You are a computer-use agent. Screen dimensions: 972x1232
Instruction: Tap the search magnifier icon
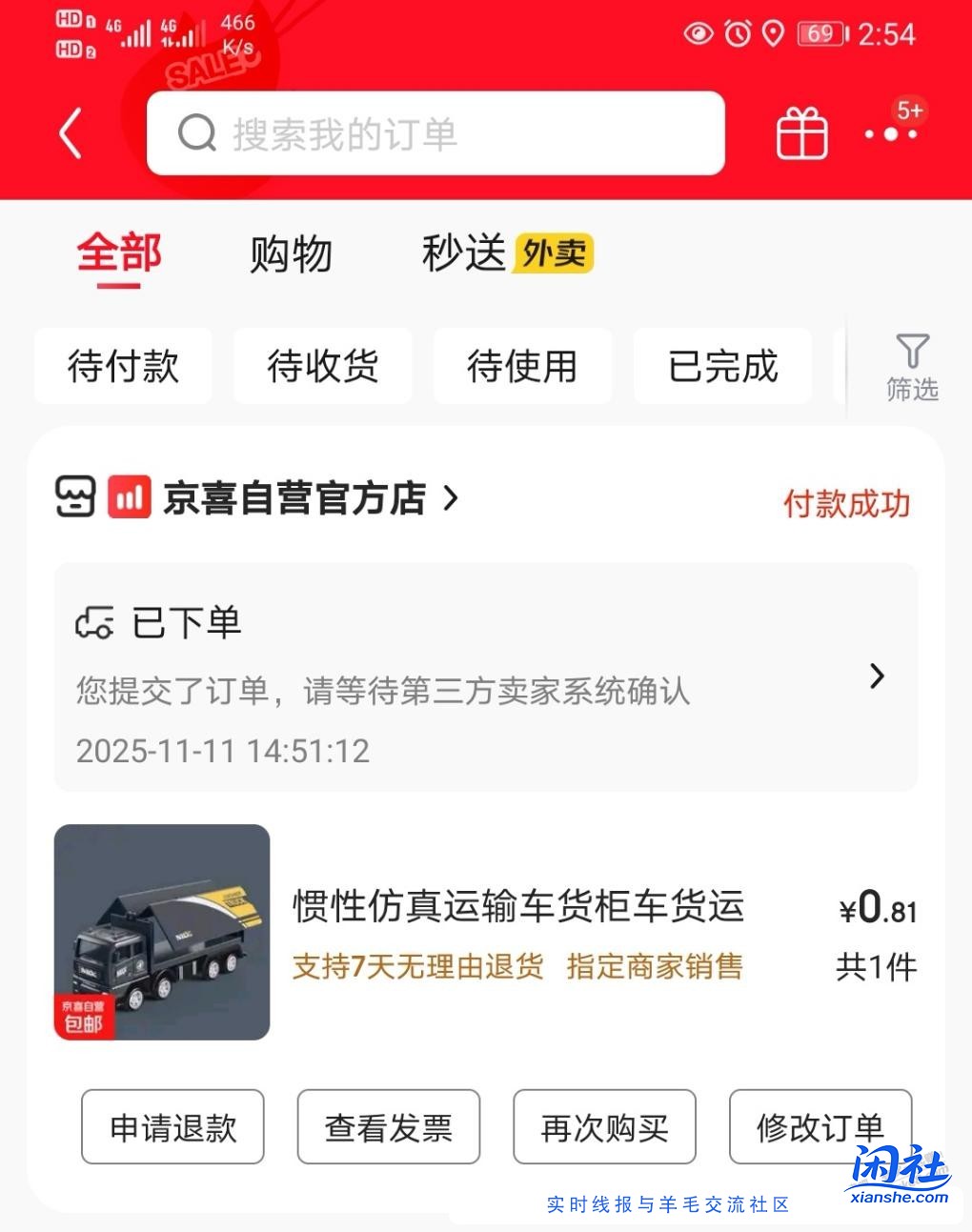[196, 132]
